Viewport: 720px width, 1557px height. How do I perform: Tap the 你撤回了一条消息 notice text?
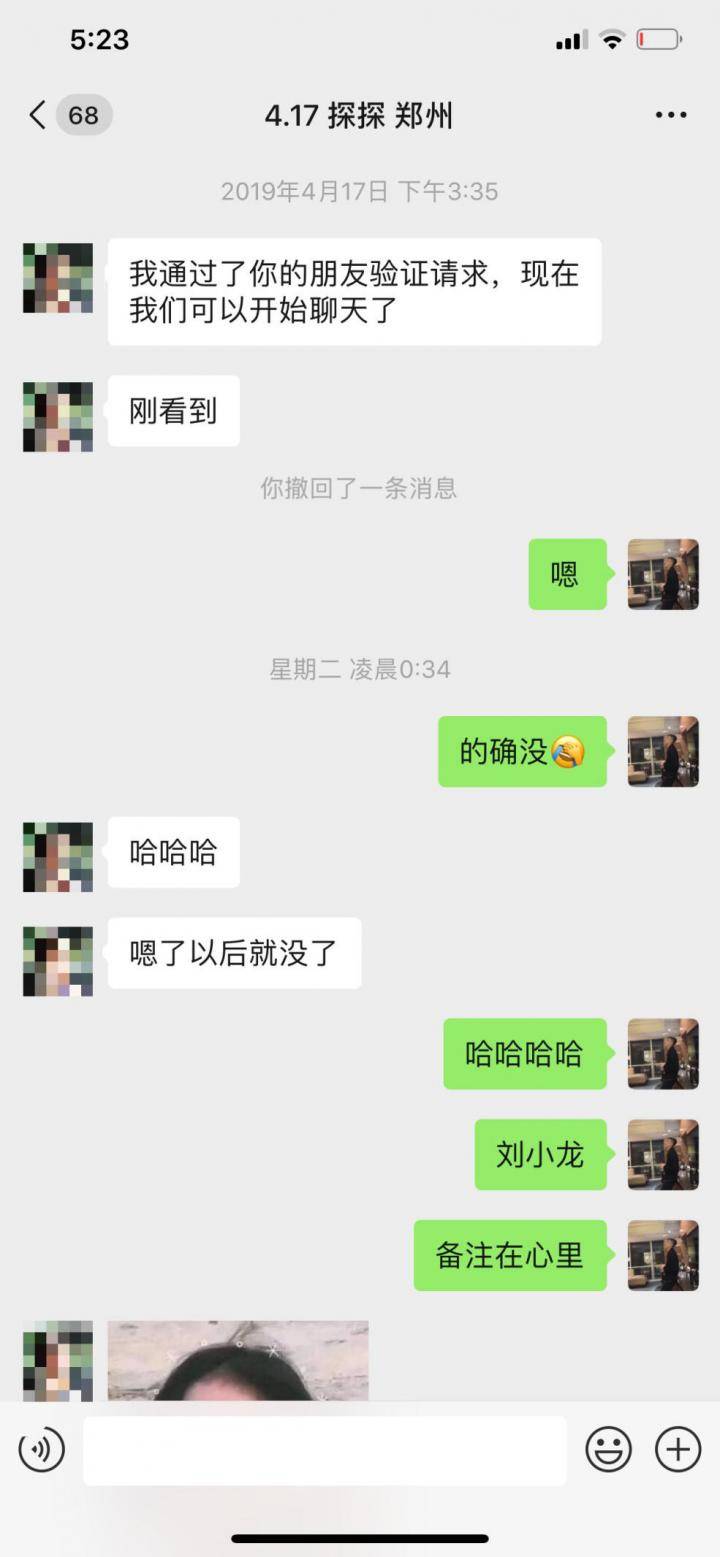(x=360, y=487)
